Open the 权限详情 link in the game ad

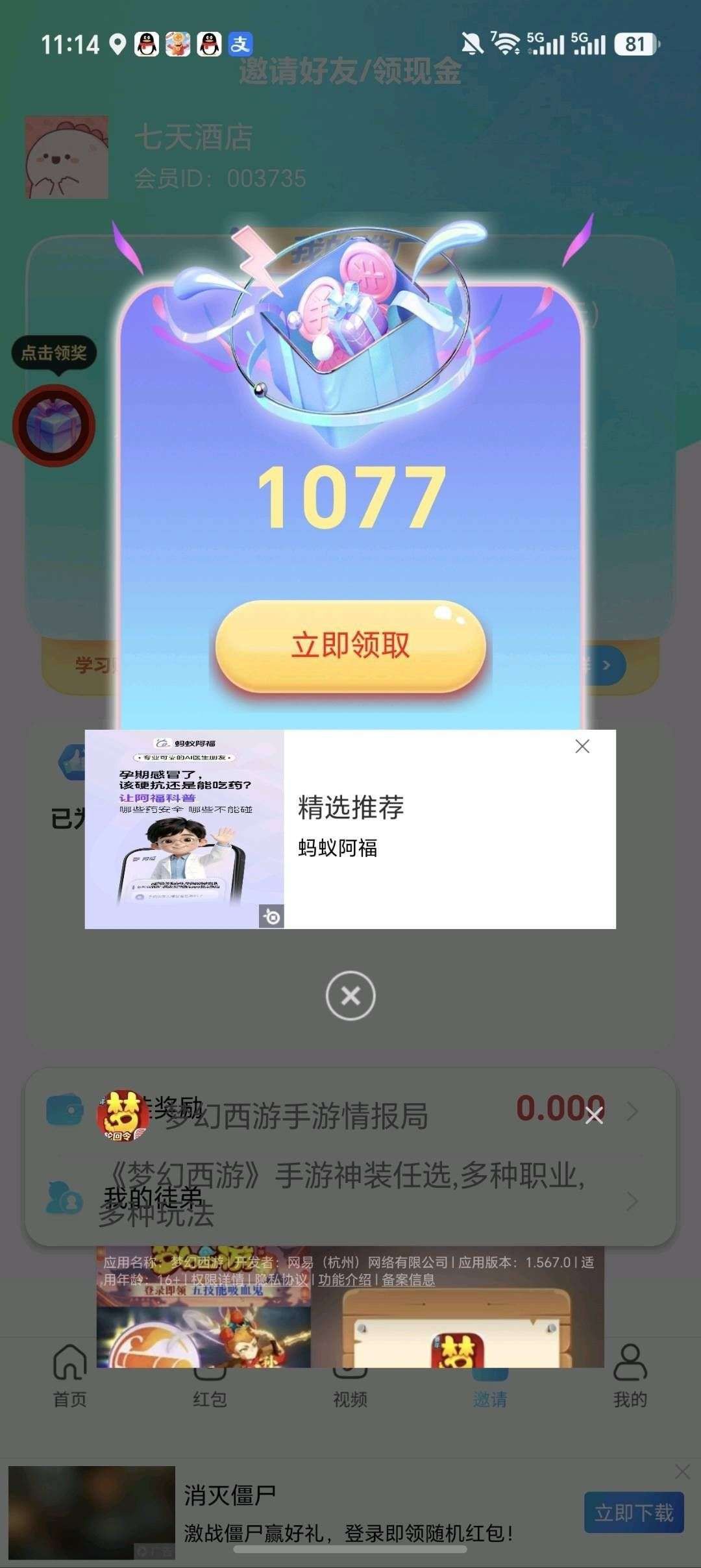tap(217, 1279)
